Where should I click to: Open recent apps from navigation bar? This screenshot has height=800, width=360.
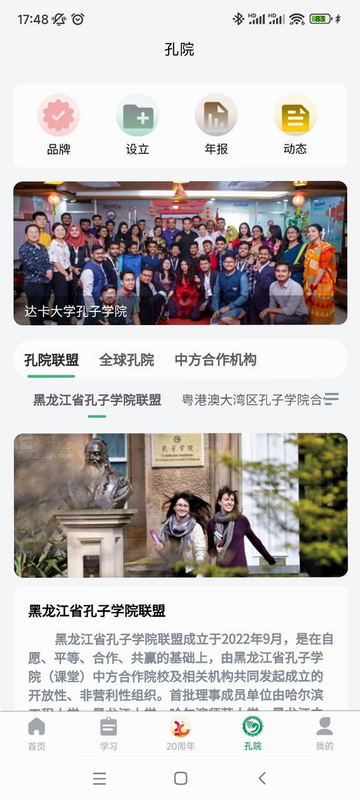pyautogui.click(x=99, y=778)
